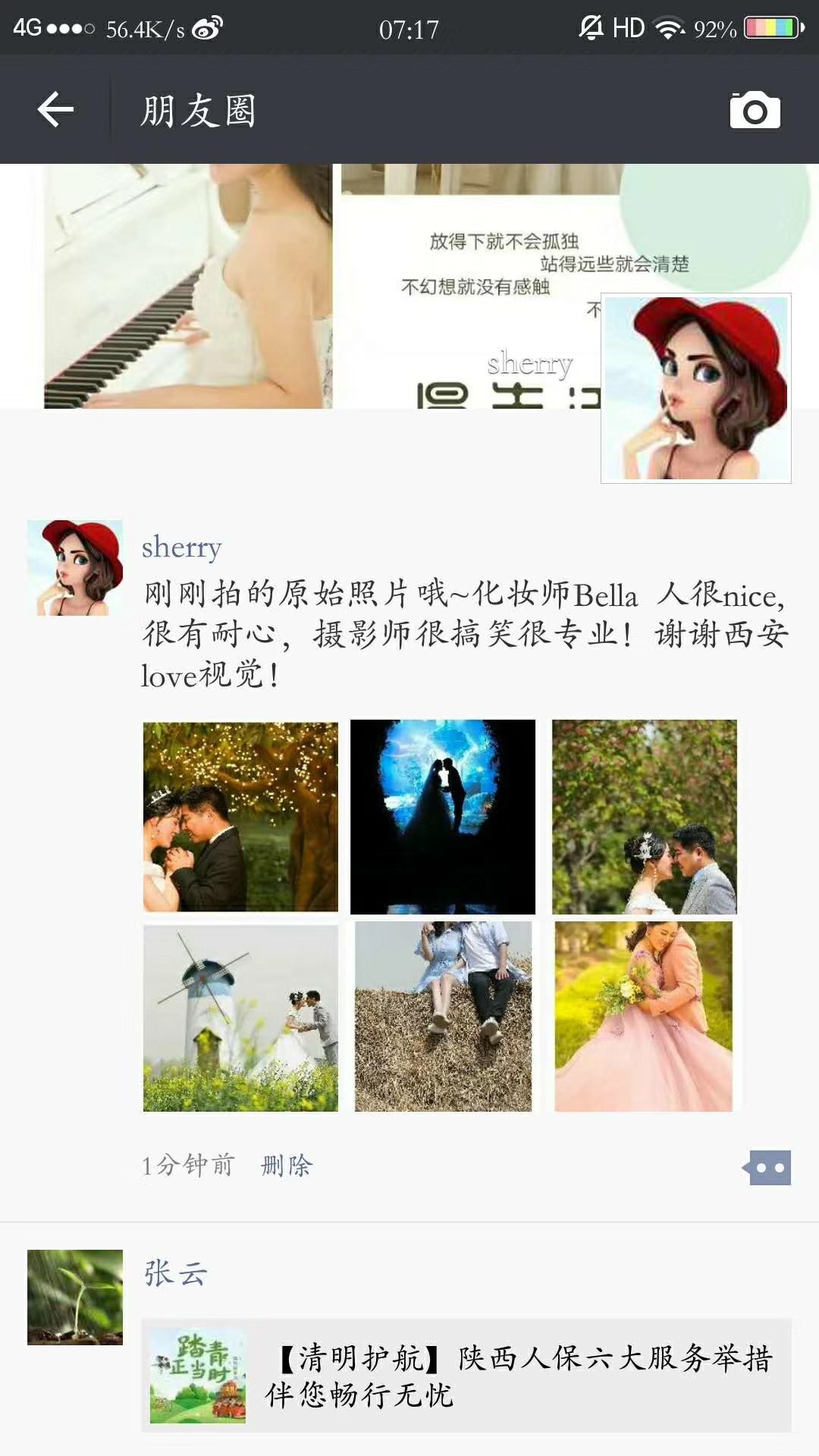Open the couple under the flowering tree photo

pos(645,817)
